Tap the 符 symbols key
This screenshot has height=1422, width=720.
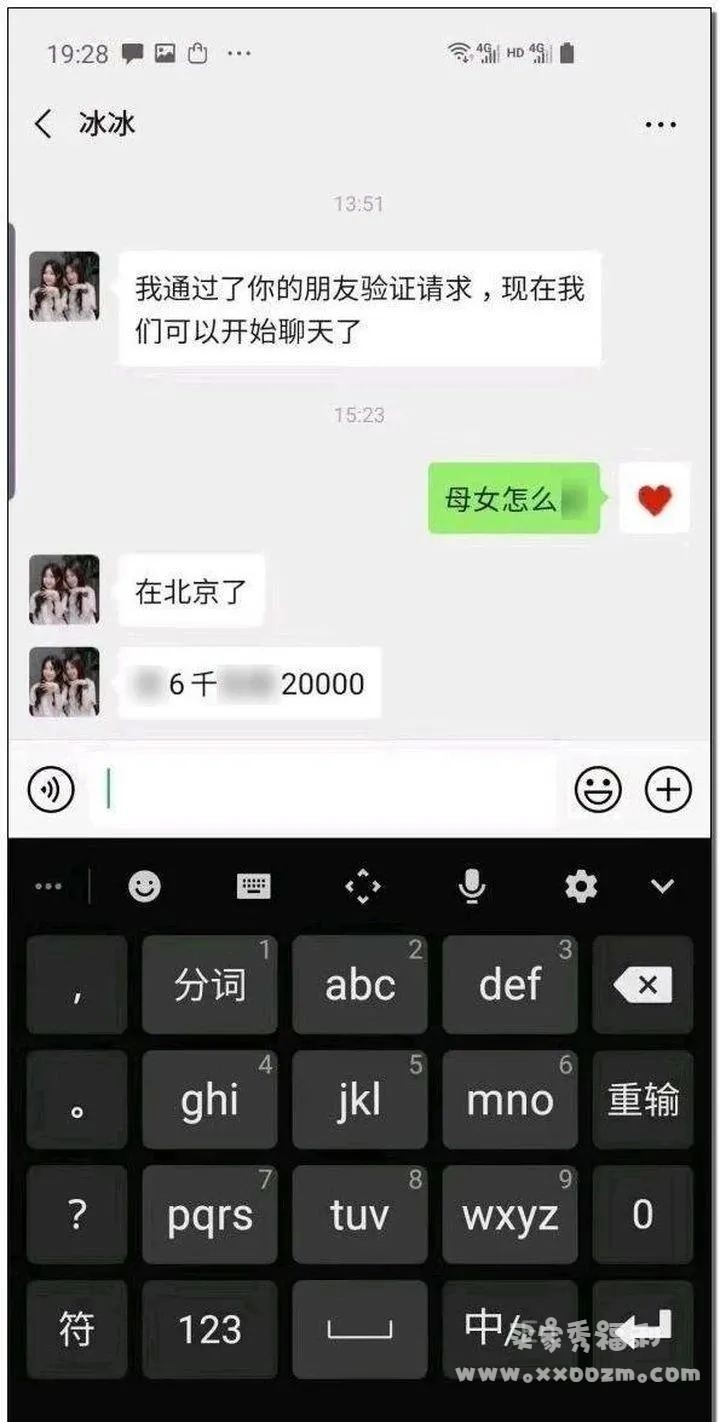coord(77,1329)
